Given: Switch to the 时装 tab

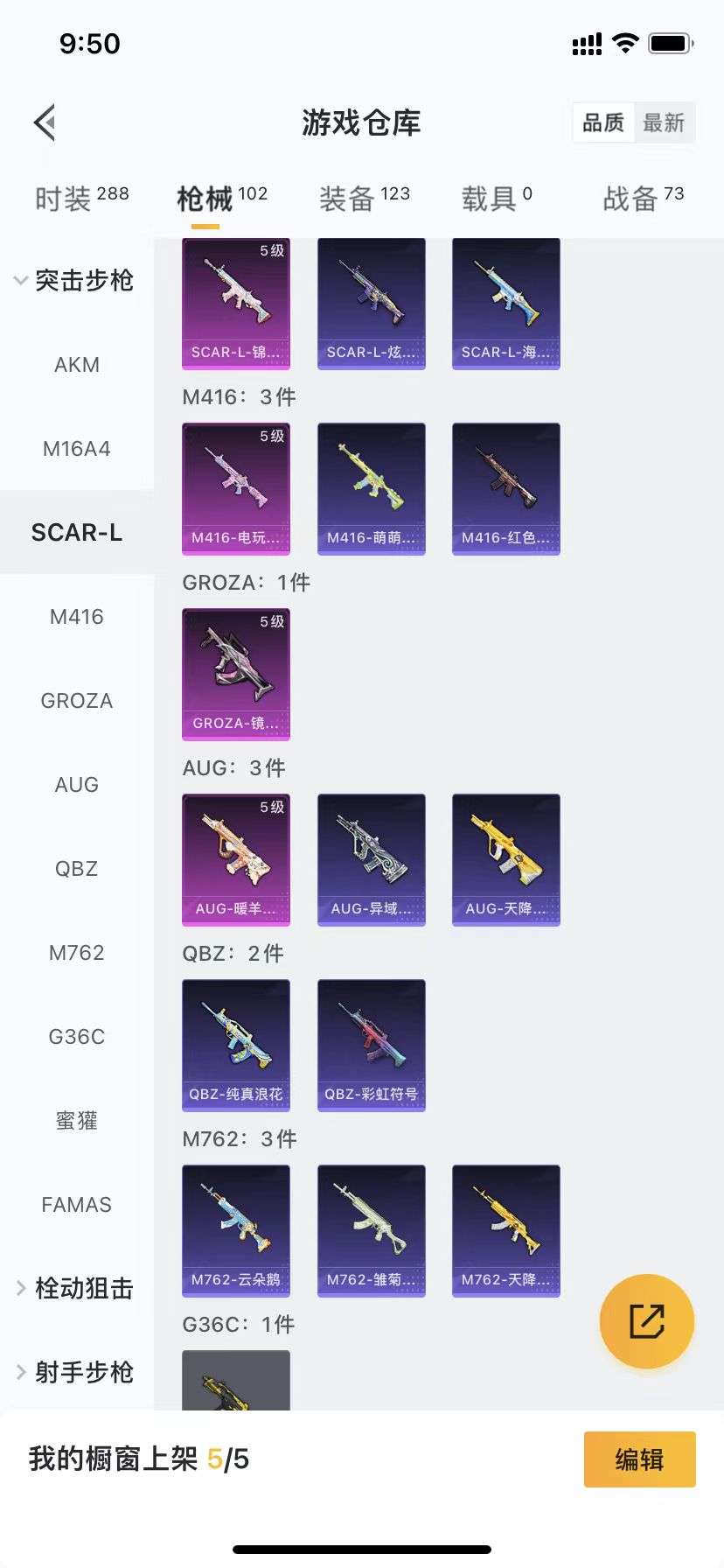Looking at the screenshot, I should click(81, 199).
